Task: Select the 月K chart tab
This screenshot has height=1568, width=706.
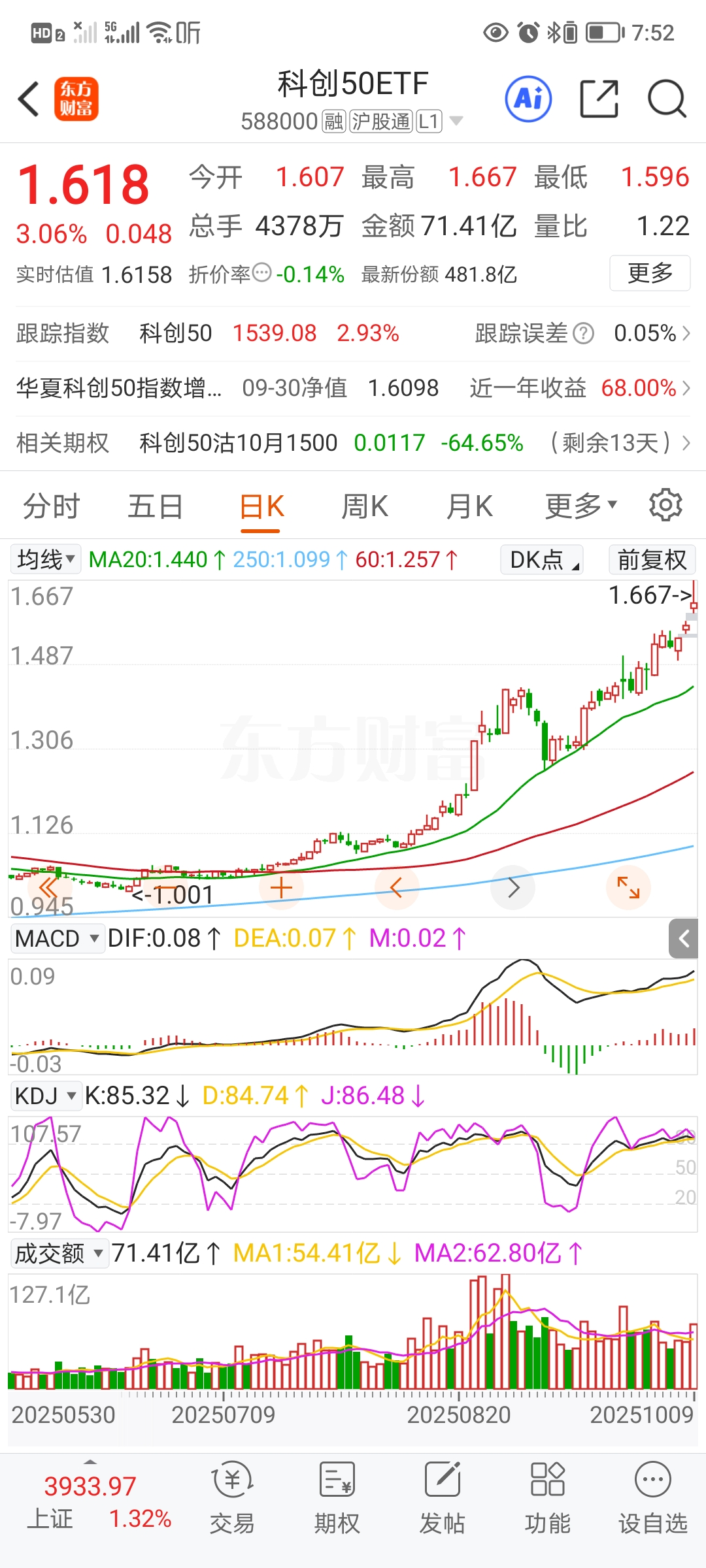Action: point(469,506)
